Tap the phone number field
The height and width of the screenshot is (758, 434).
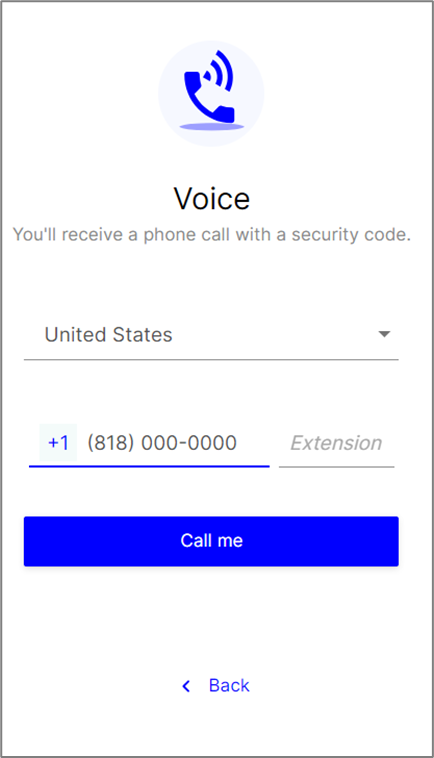176,443
